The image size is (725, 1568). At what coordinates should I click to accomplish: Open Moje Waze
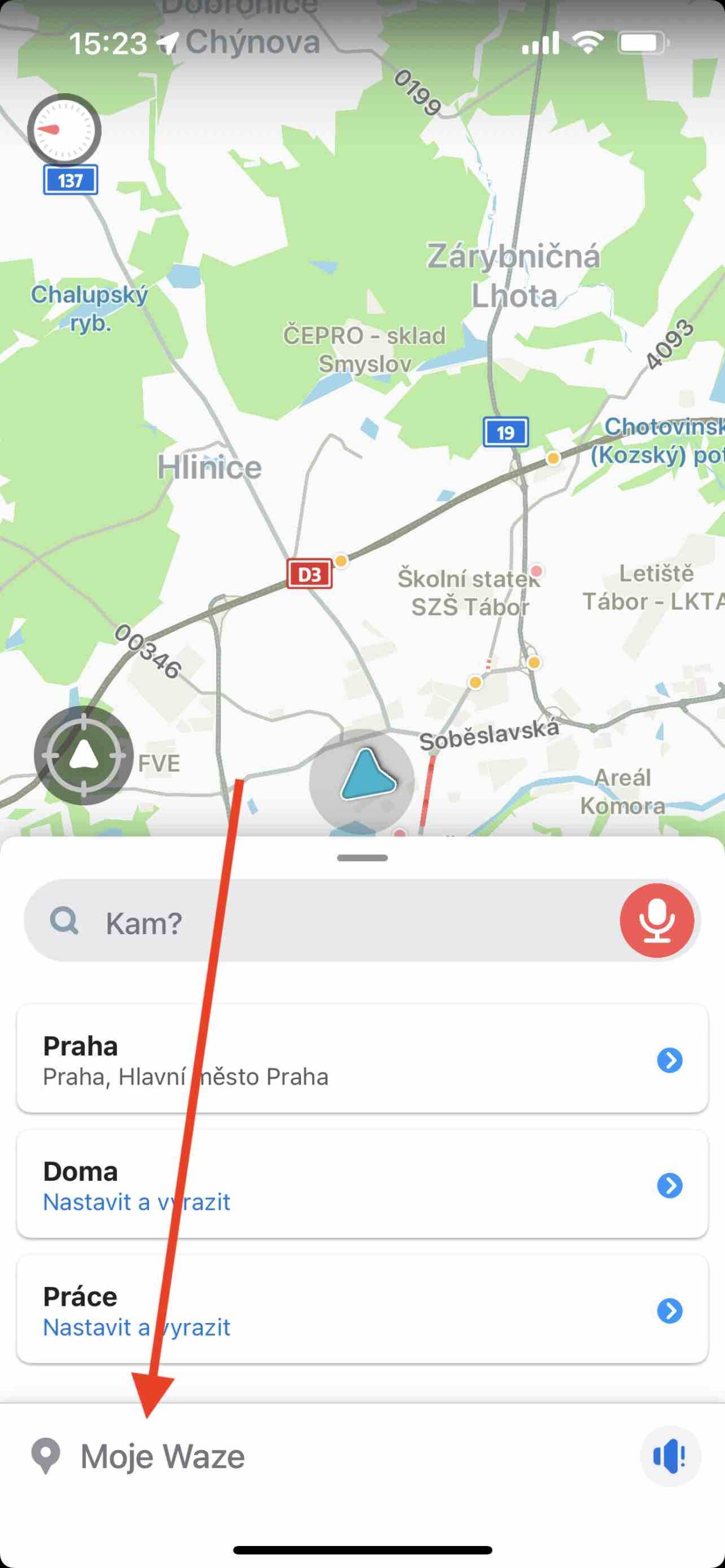pos(162,1457)
